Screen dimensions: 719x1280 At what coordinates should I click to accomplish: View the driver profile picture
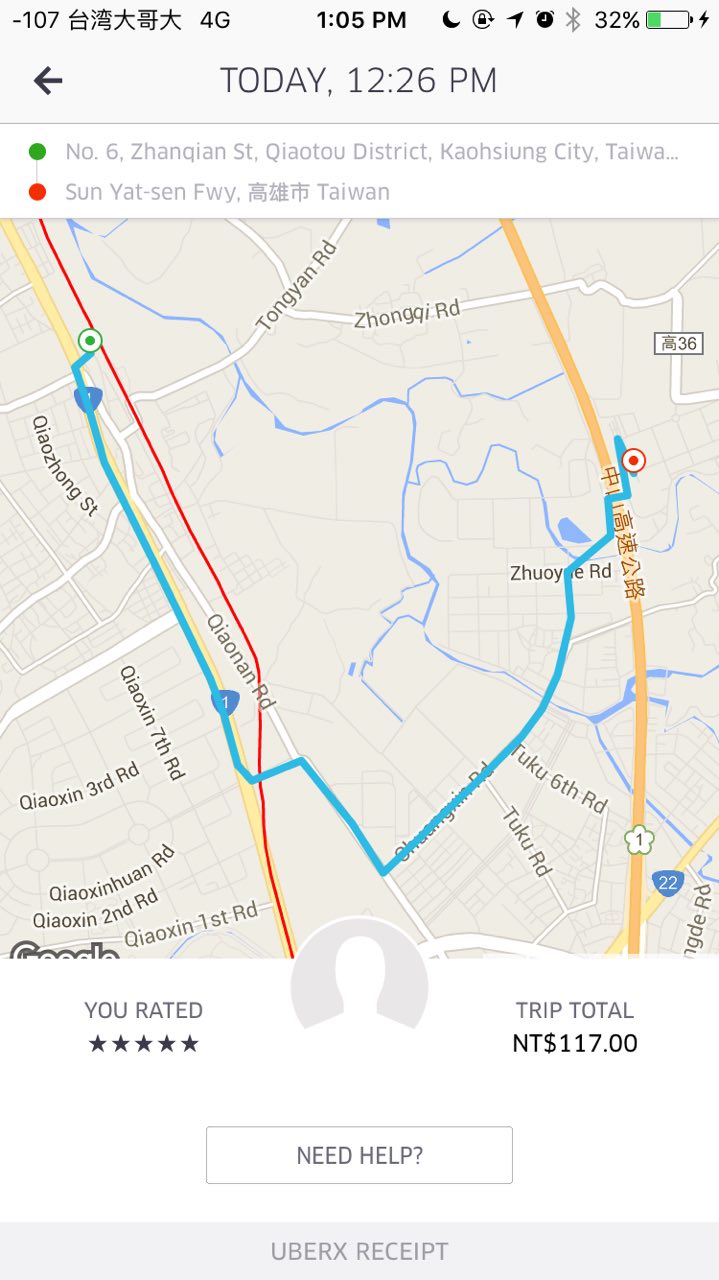[x=359, y=985]
